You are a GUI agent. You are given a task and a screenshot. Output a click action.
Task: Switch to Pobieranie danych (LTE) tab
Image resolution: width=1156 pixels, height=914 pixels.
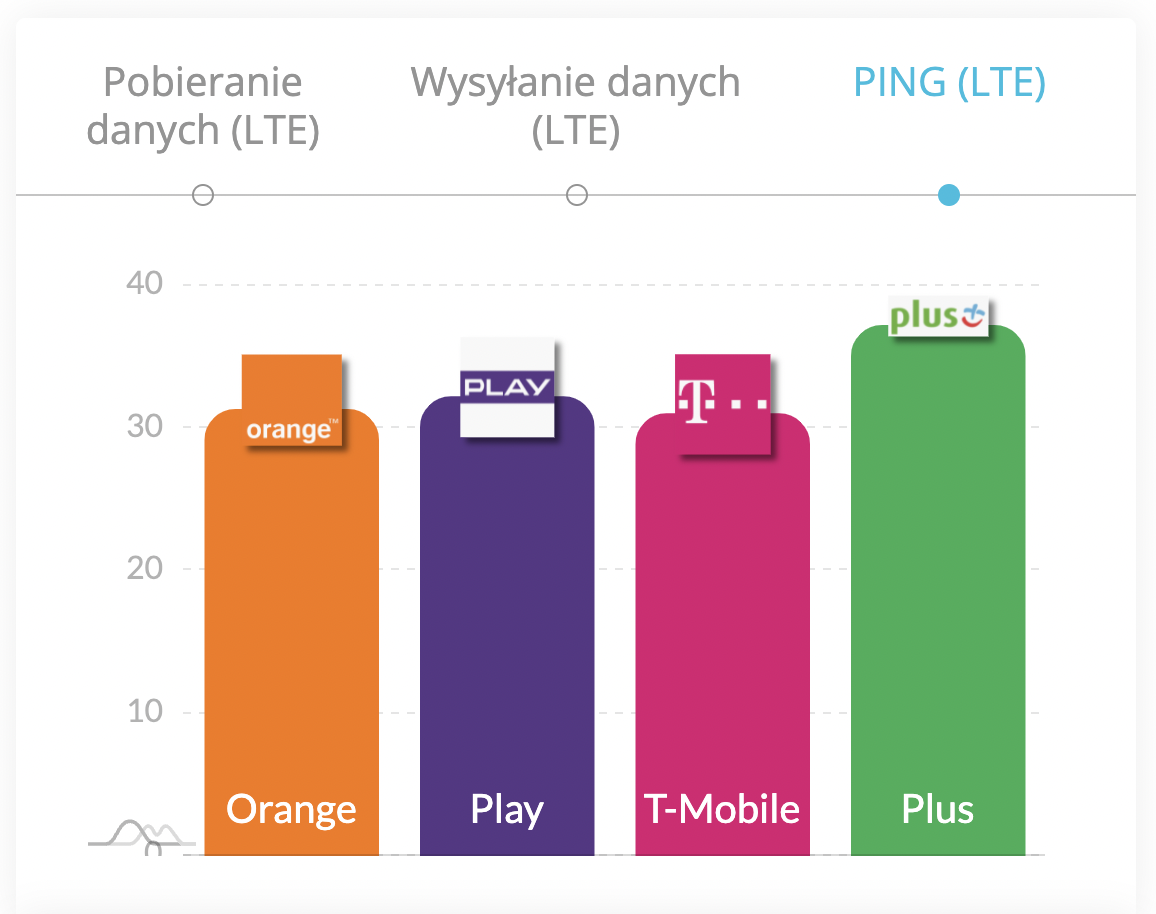[x=203, y=106]
